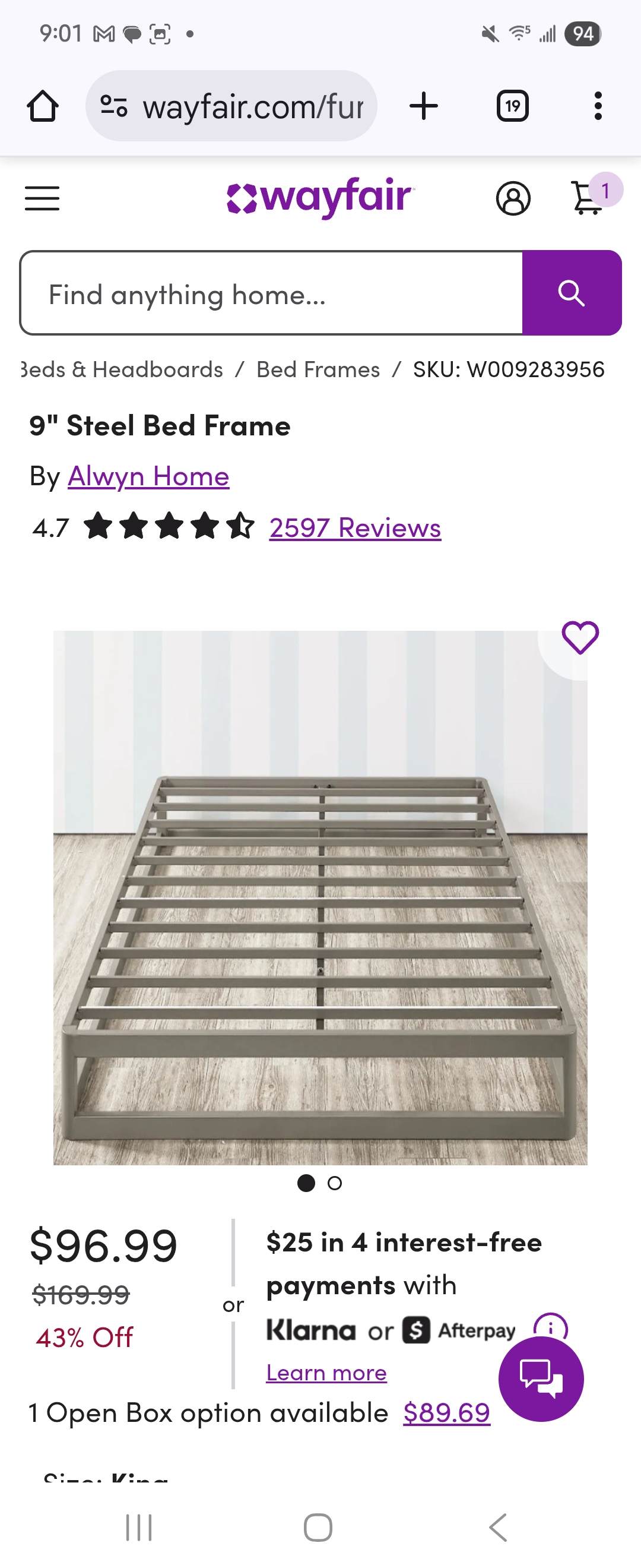Open the Bed Frames breadcrumb
The width and height of the screenshot is (641, 1568).
[x=318, y=369]
